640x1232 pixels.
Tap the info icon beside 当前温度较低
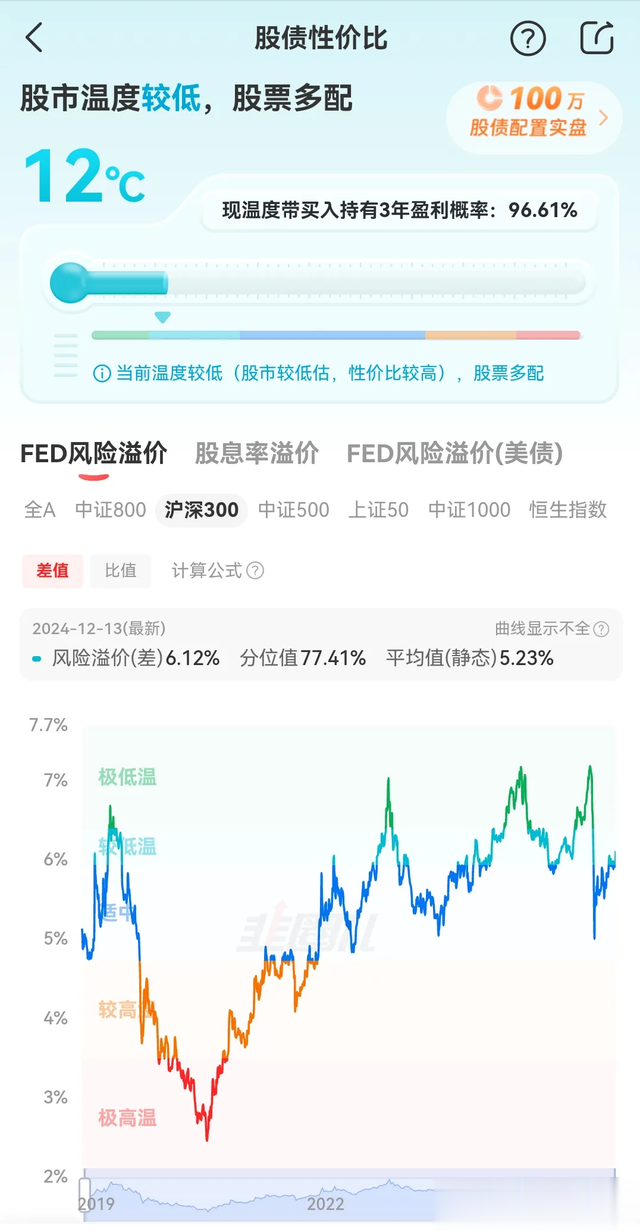click(x=101, y=374)
